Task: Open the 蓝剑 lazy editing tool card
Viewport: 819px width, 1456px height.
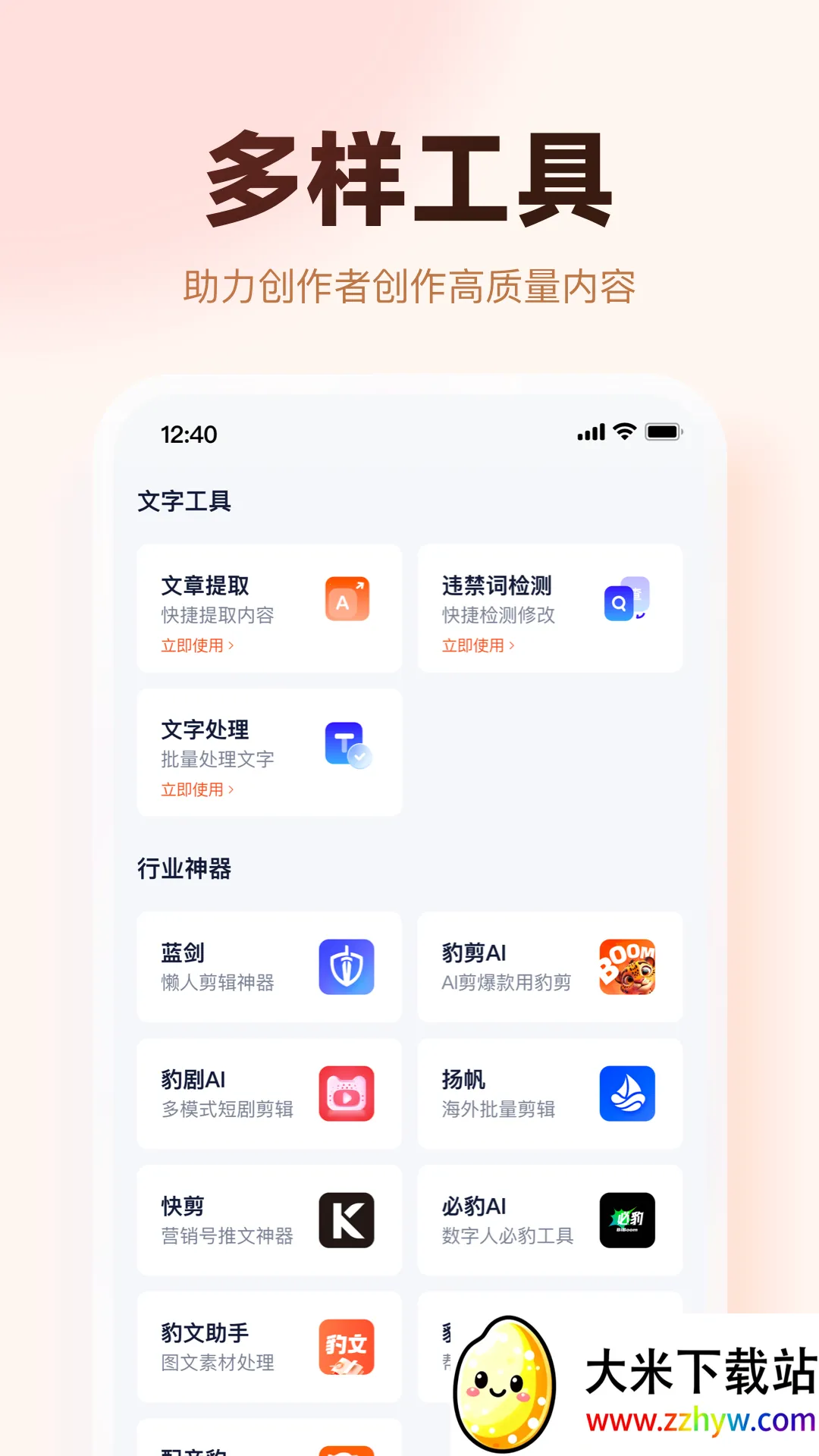Action: [x=268, y=966]
